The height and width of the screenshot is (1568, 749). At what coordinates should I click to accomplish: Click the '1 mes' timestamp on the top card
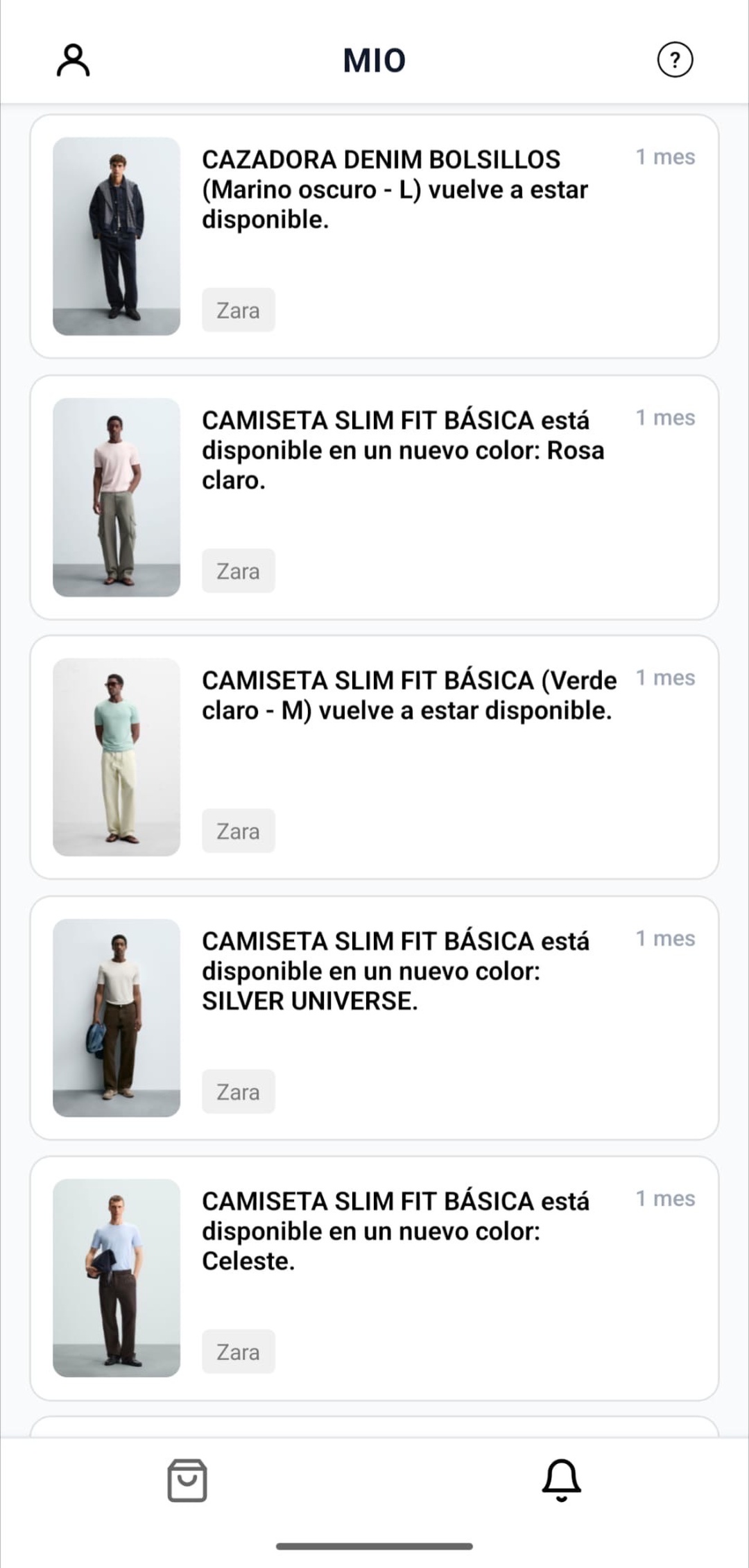(665, 157)
